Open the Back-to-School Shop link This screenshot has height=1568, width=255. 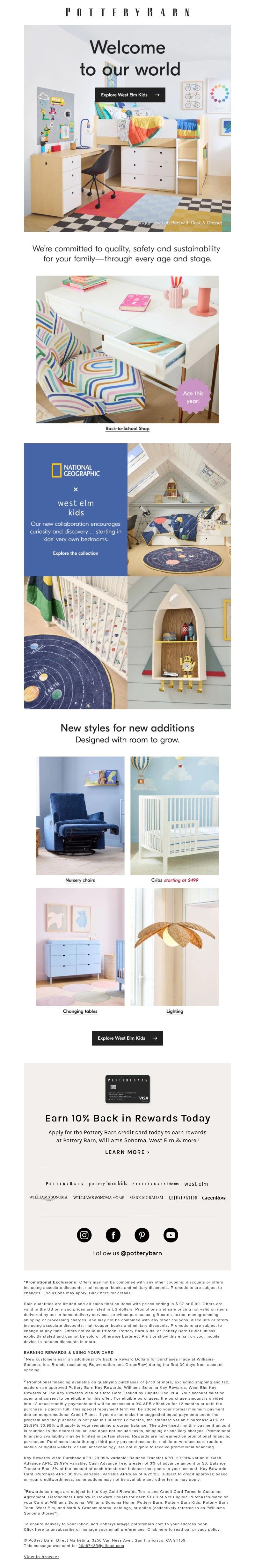click(127, 429)
